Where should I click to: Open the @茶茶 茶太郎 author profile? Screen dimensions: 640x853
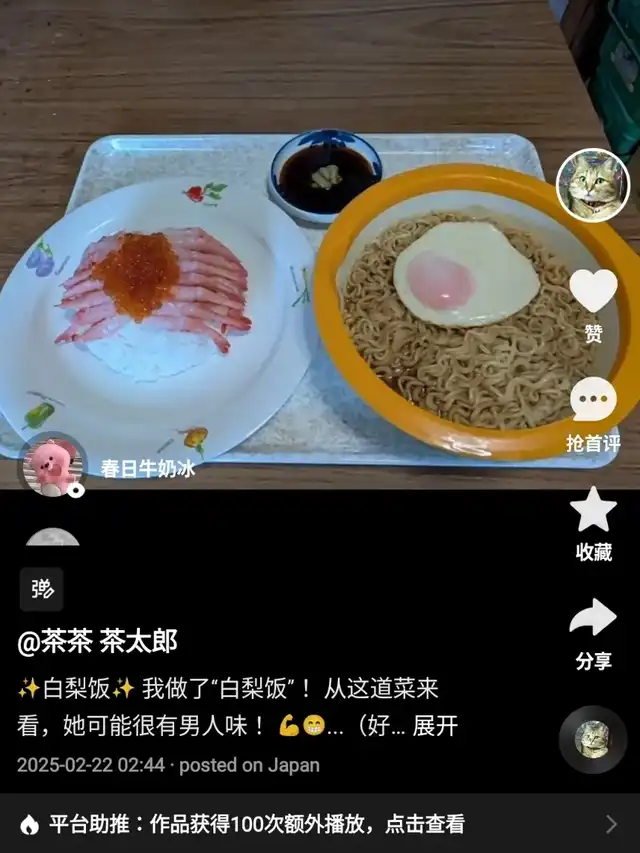pos(97,642)
